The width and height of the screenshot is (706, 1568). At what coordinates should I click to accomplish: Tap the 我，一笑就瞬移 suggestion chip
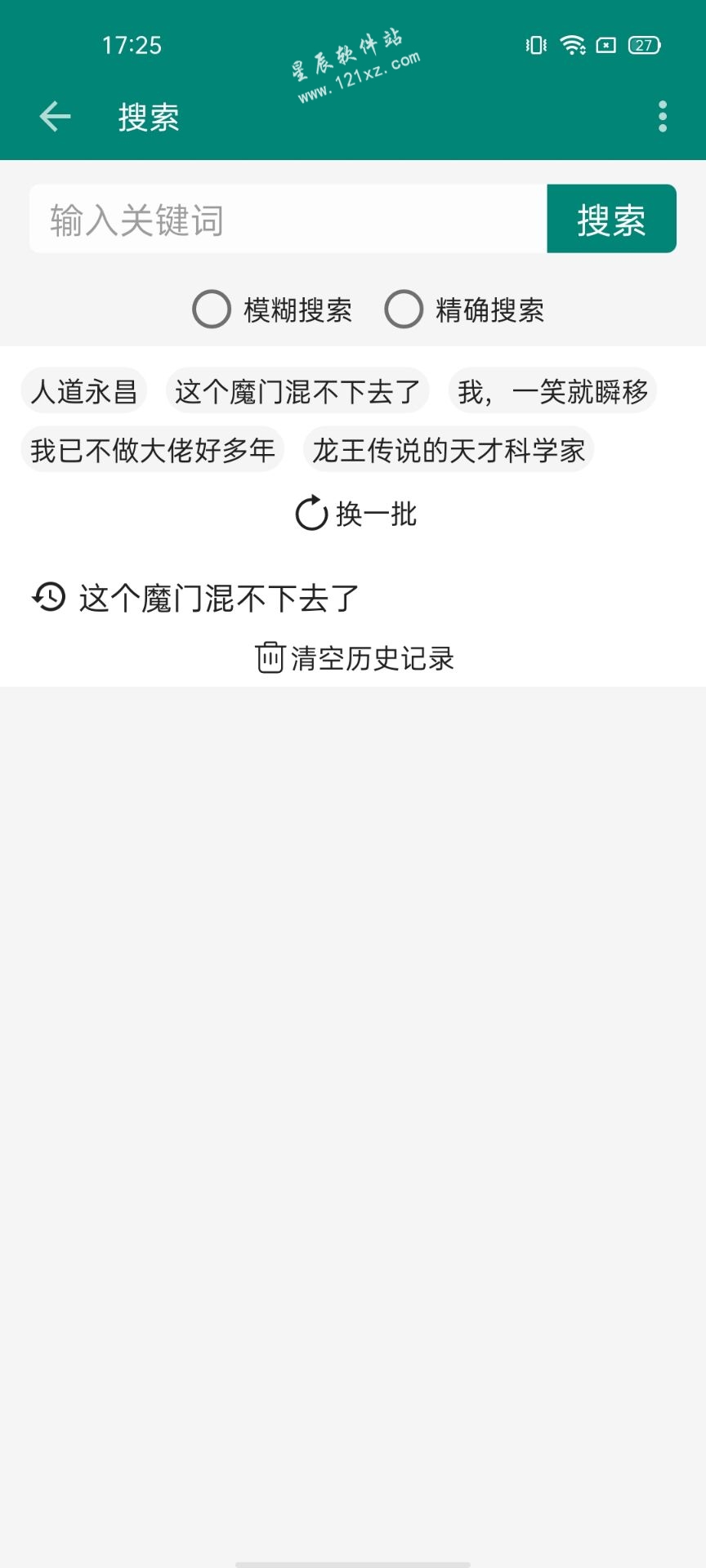click(552, 390)
